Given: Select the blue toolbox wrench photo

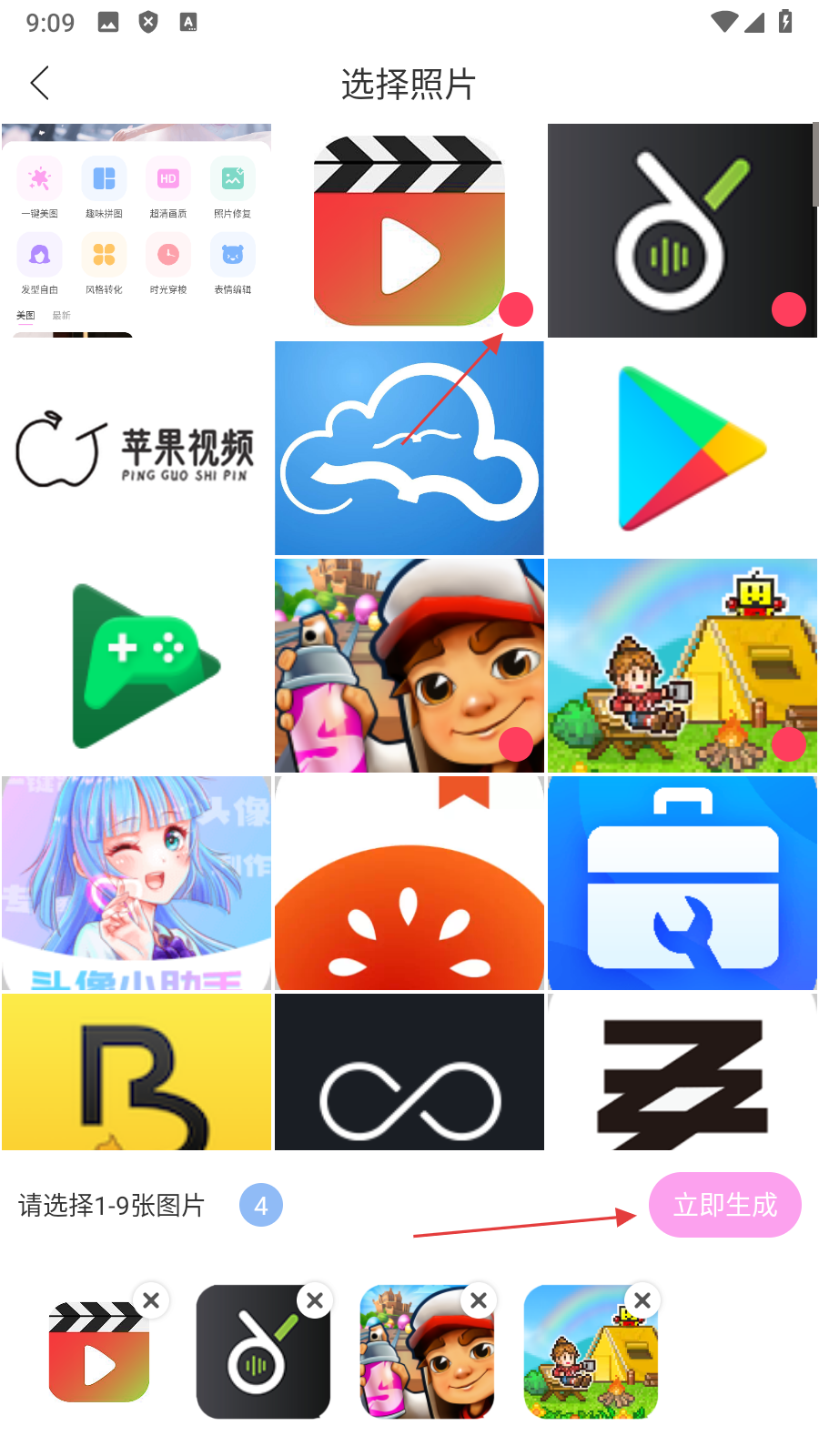Looking at the screenshot, I should coord(682,883).
